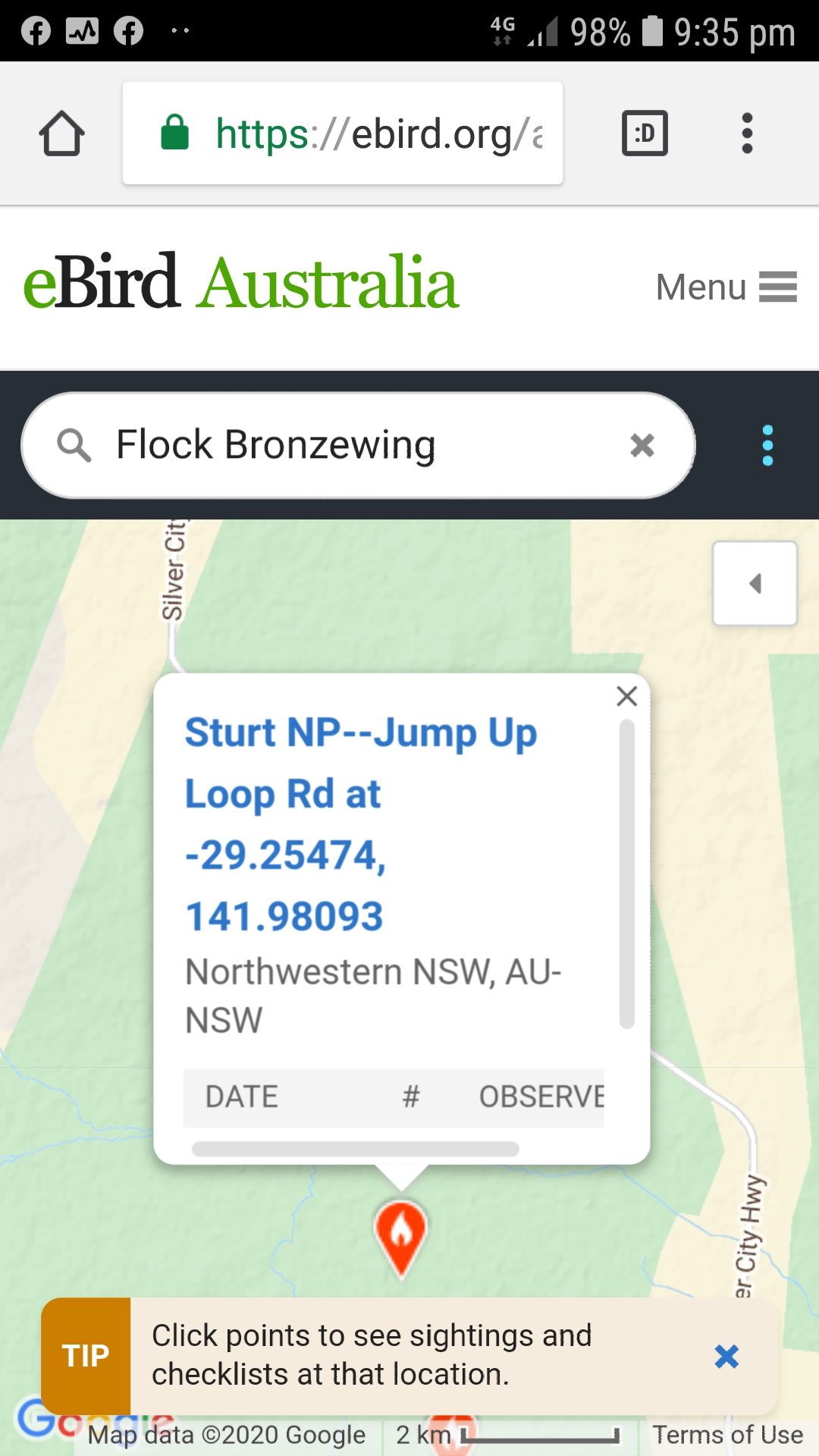This screenshot has height=1456, width=819.
Task: Dismiss the TIP banner
Action: pyautogui.click(x=726, y=1356)
